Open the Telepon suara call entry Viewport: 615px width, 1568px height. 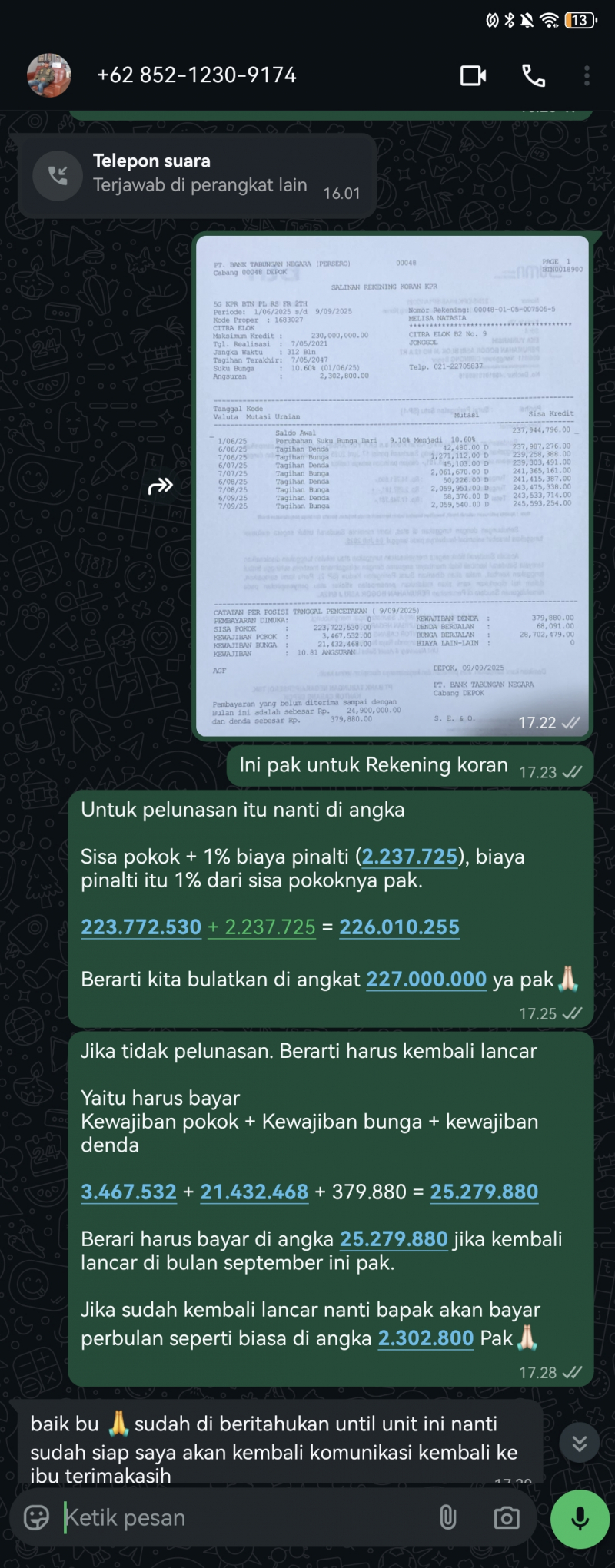[x=196, y=175]
